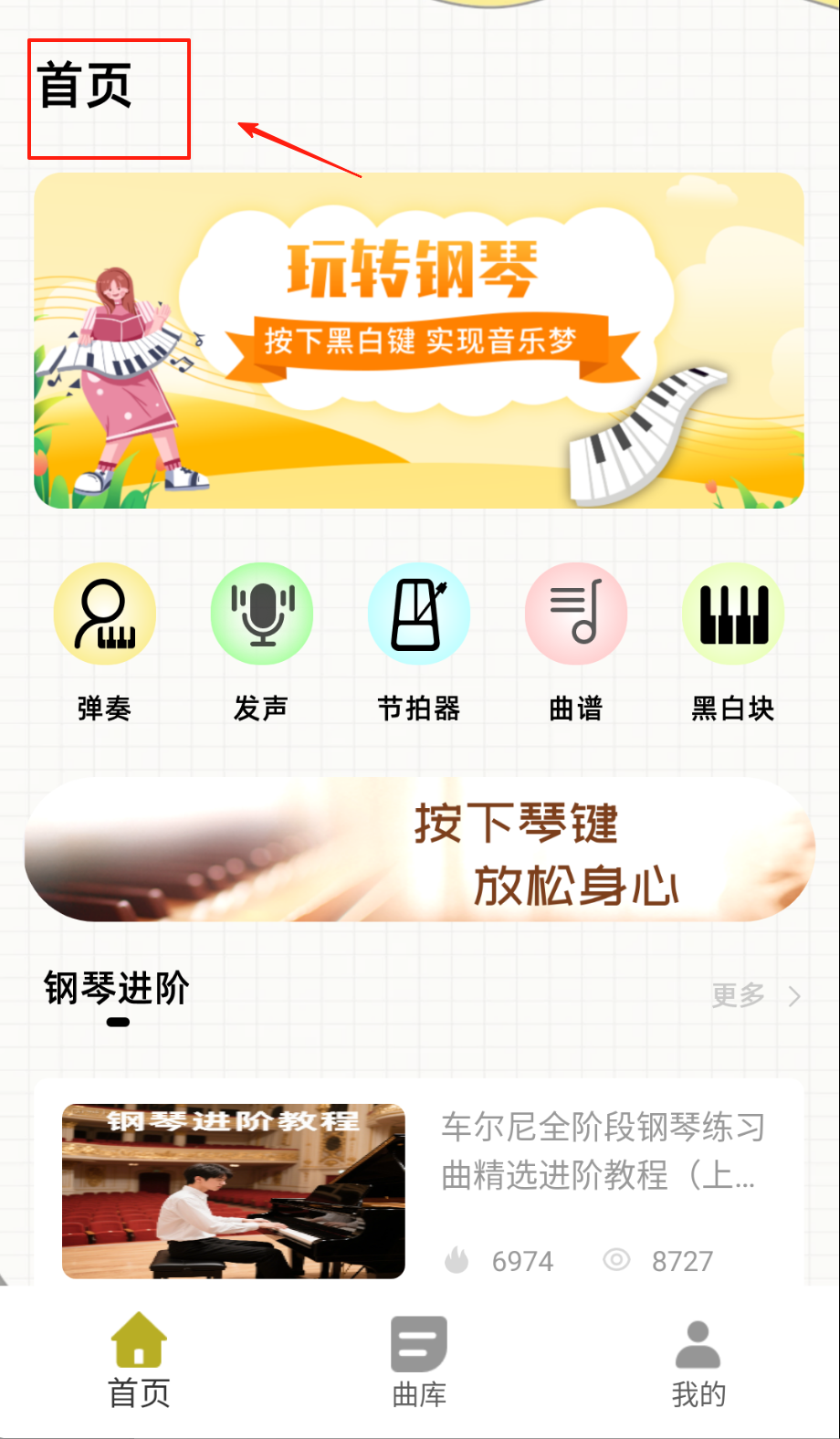This screenshot has width=840, height=1439.
Task: Switch to the 曲库 tab
Action: (419, 1361)
